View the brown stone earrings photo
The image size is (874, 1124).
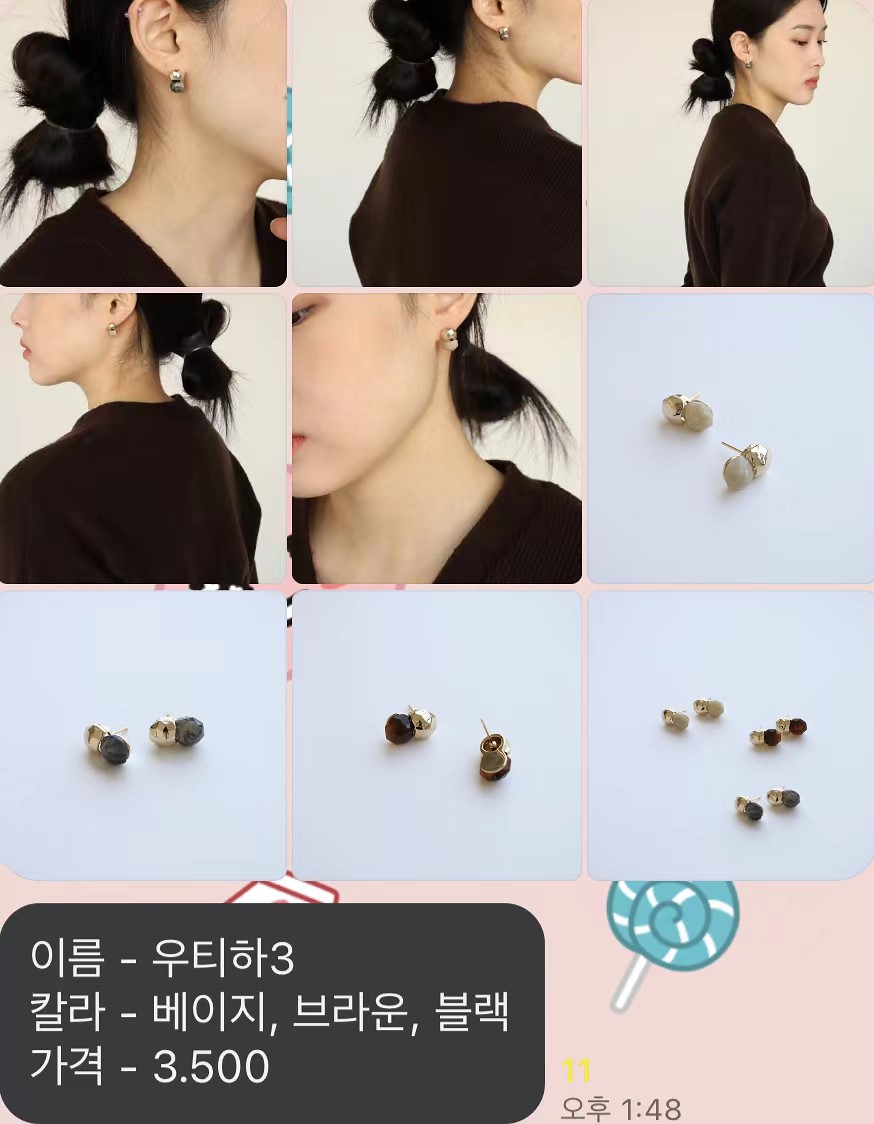point(436,735)
